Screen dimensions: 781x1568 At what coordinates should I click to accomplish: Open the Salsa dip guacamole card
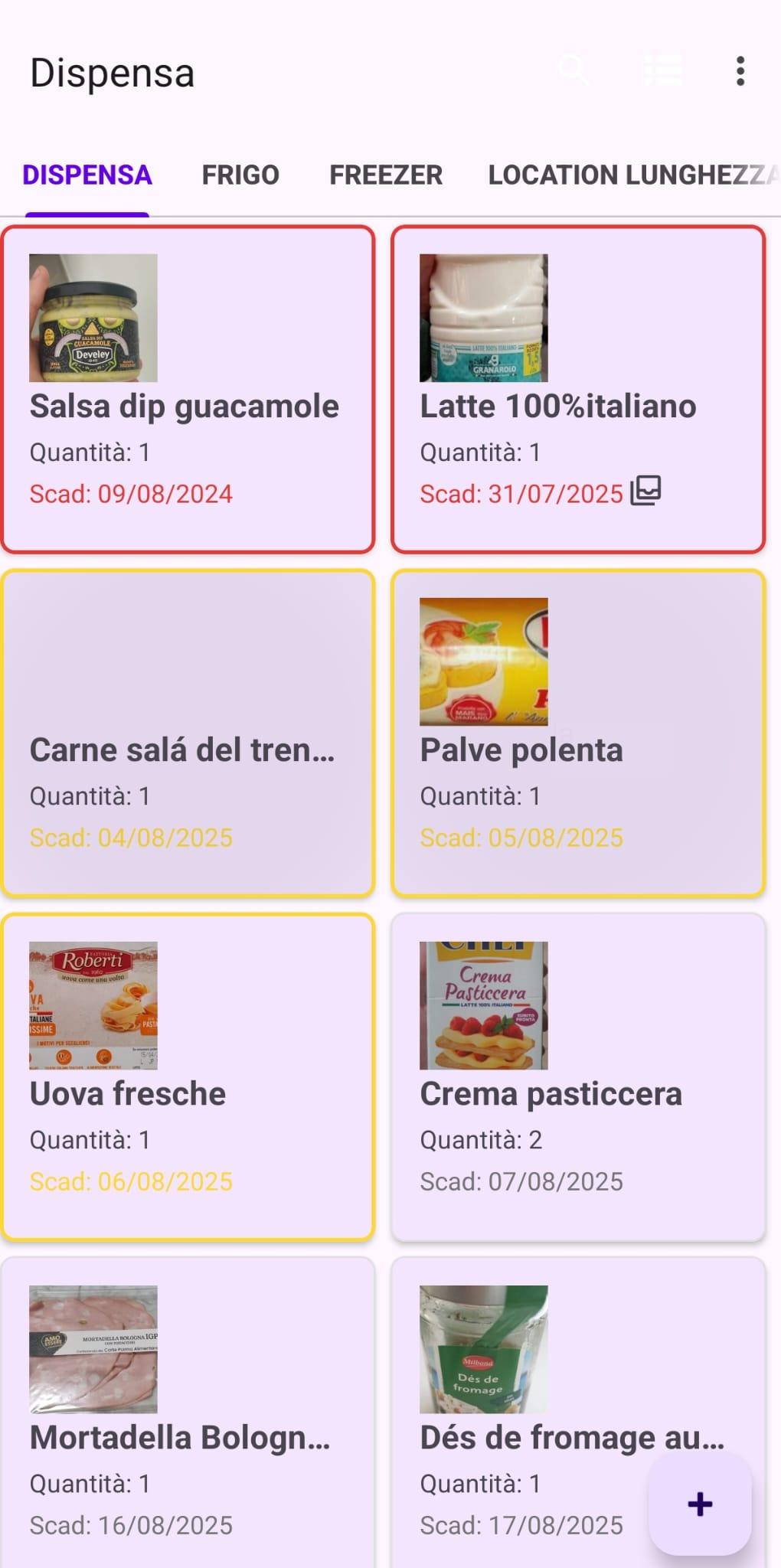[188, 389]
